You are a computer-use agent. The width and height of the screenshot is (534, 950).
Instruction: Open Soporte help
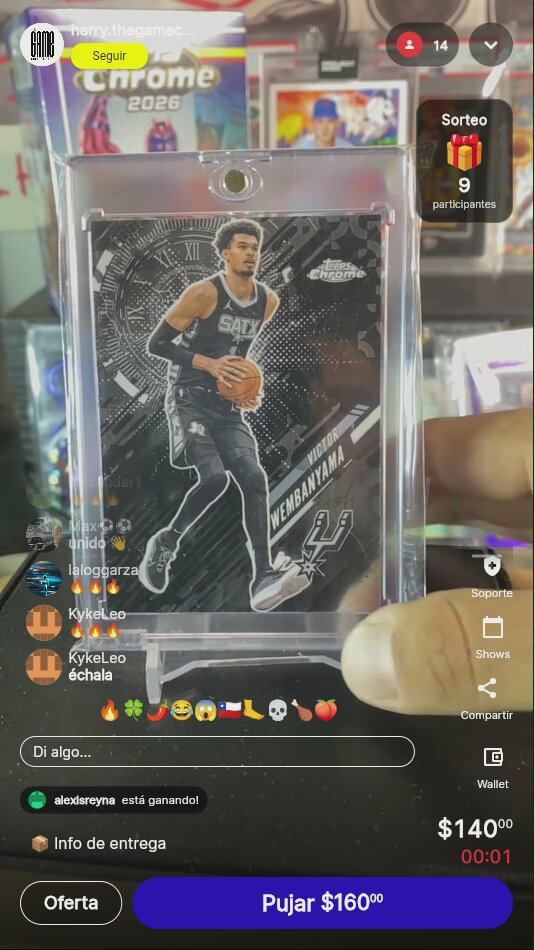click(492, 576)
